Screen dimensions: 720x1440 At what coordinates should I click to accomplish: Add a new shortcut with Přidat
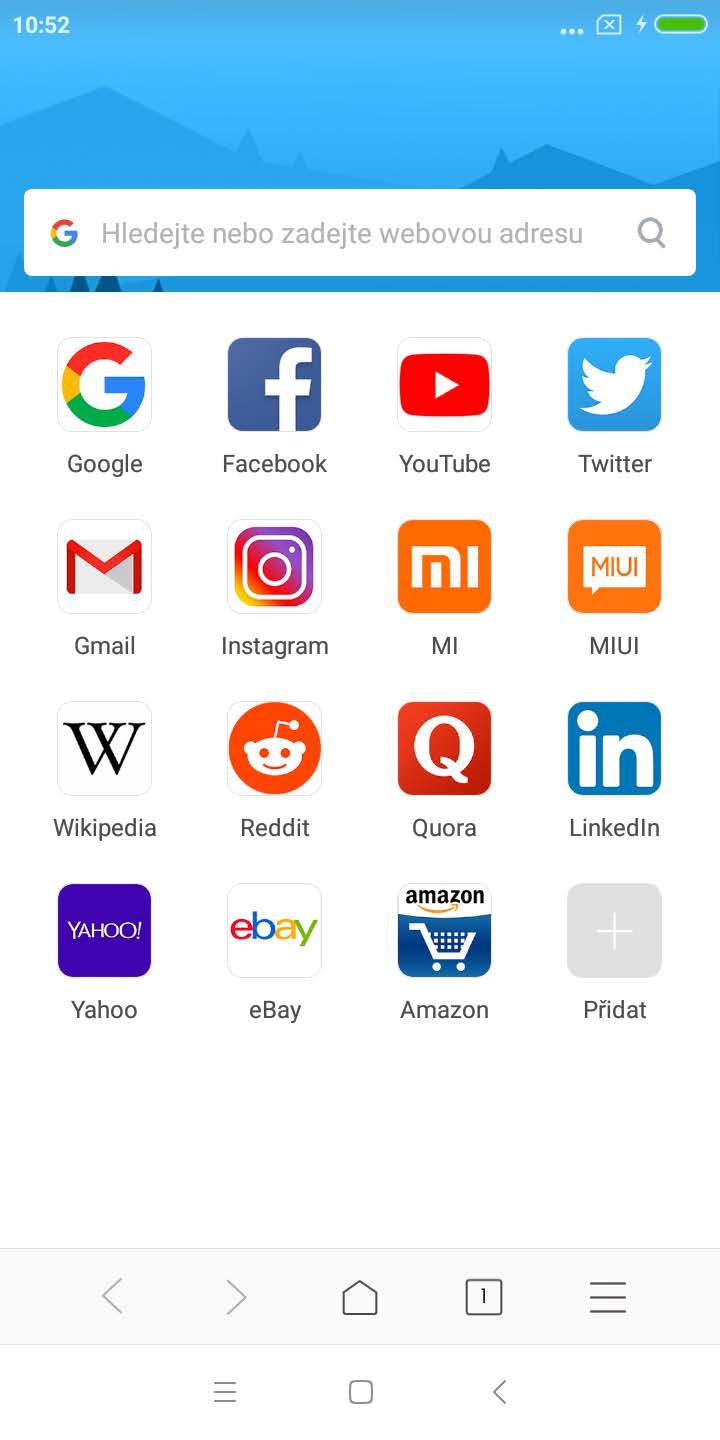click(614, 931)
